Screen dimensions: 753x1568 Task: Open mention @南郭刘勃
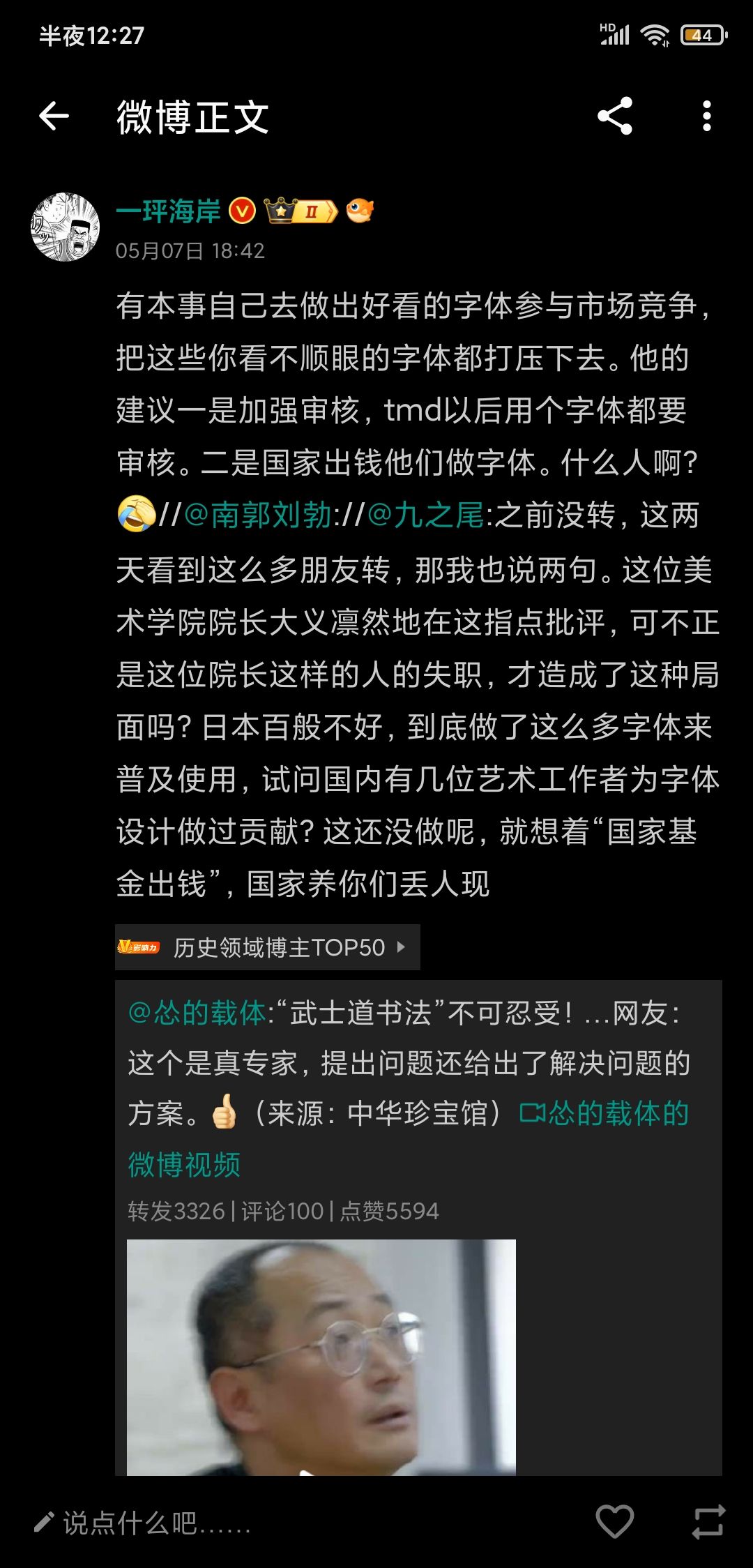[x=257, y=515]
